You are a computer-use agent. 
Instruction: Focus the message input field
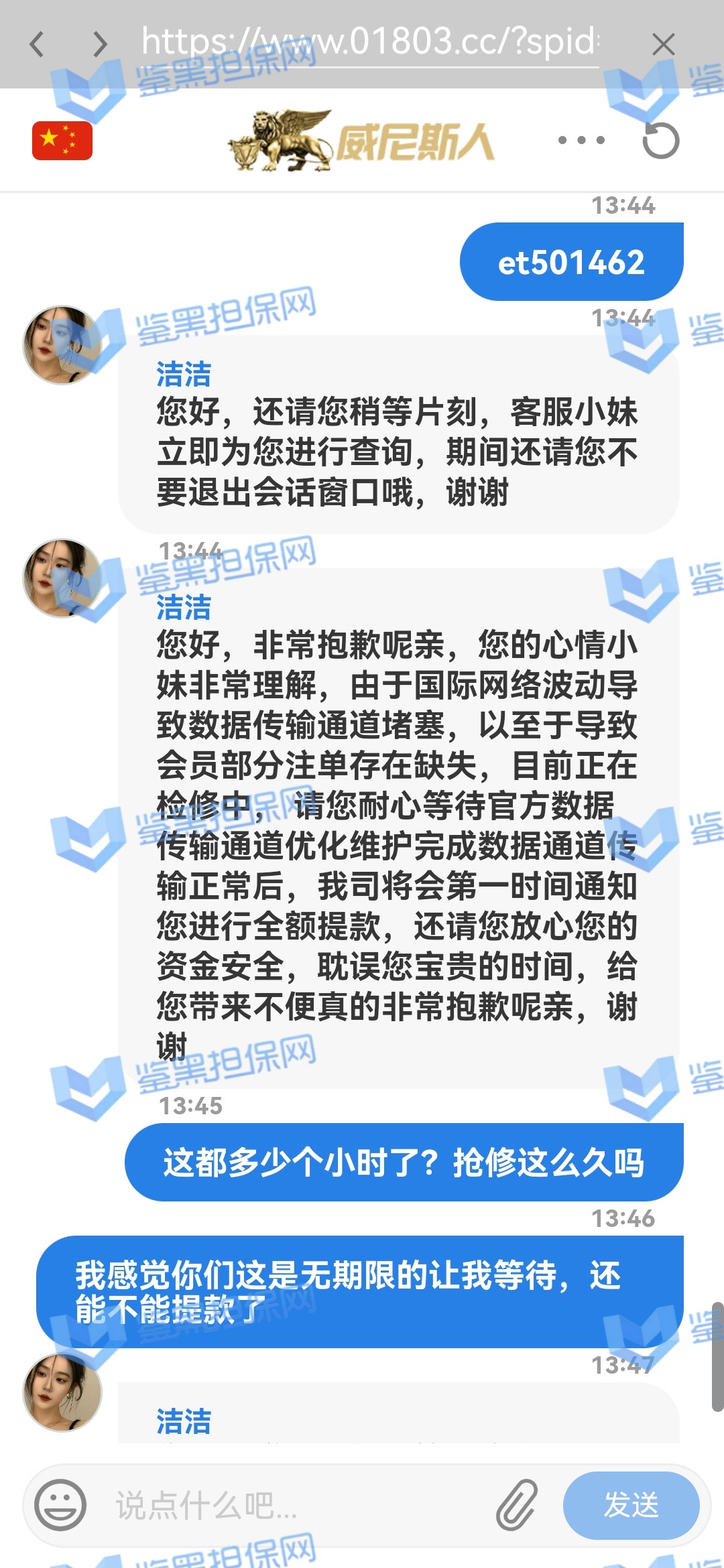pyautogui.click(x=288, y=1505)
